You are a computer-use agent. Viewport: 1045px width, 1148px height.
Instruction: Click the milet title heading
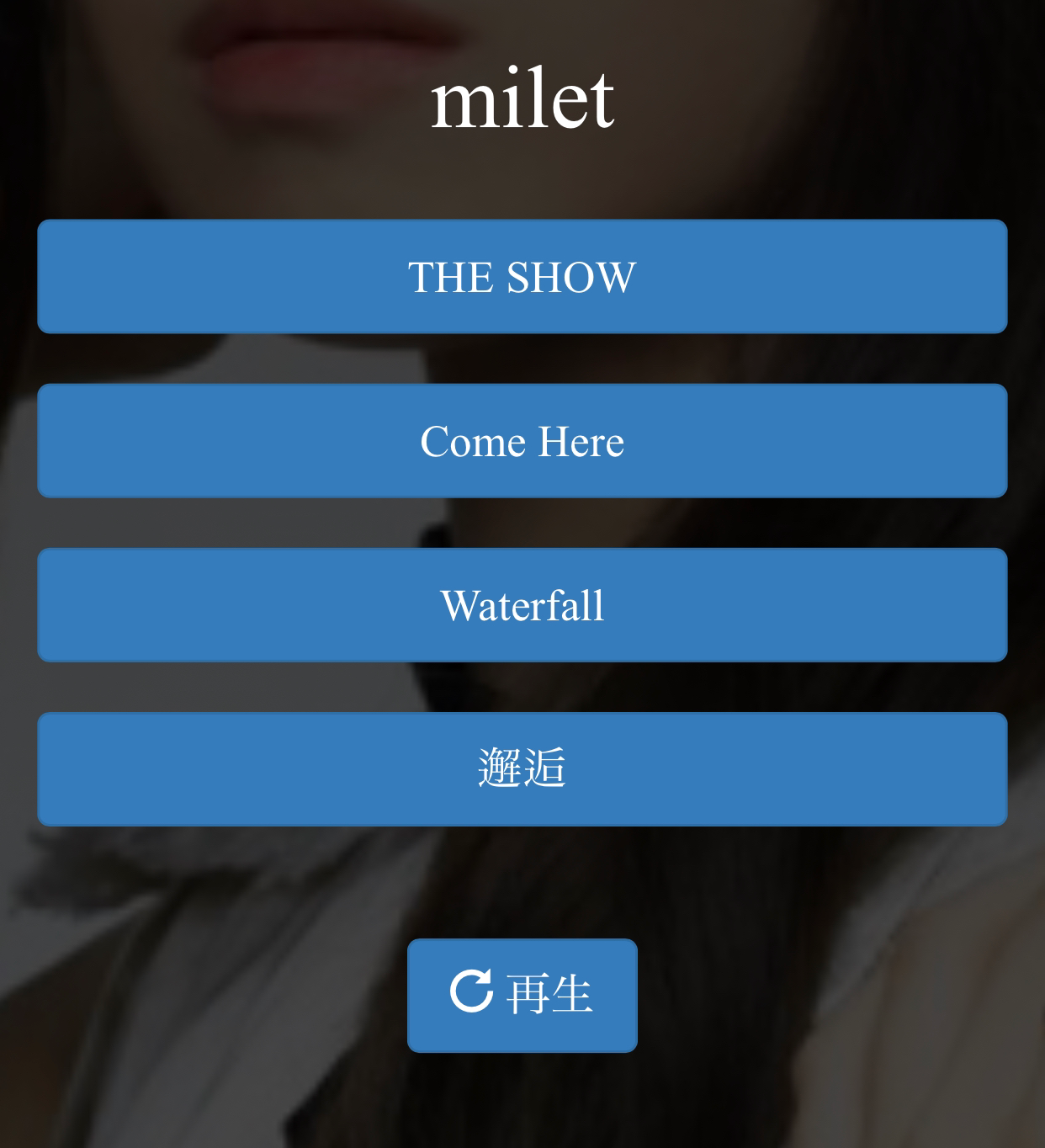[x=522, y=97]
